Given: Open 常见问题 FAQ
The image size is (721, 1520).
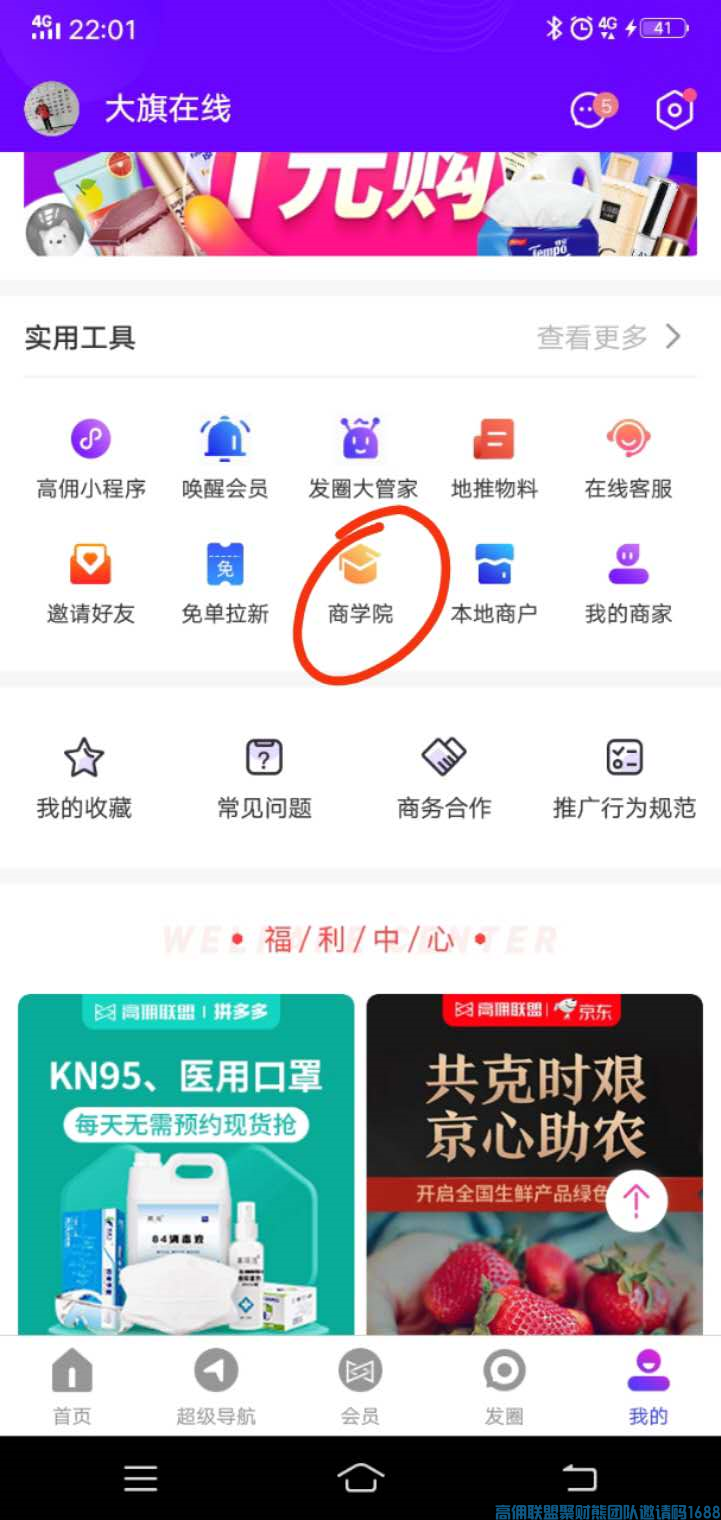Looking at the screenshot, I should point(265,779).
